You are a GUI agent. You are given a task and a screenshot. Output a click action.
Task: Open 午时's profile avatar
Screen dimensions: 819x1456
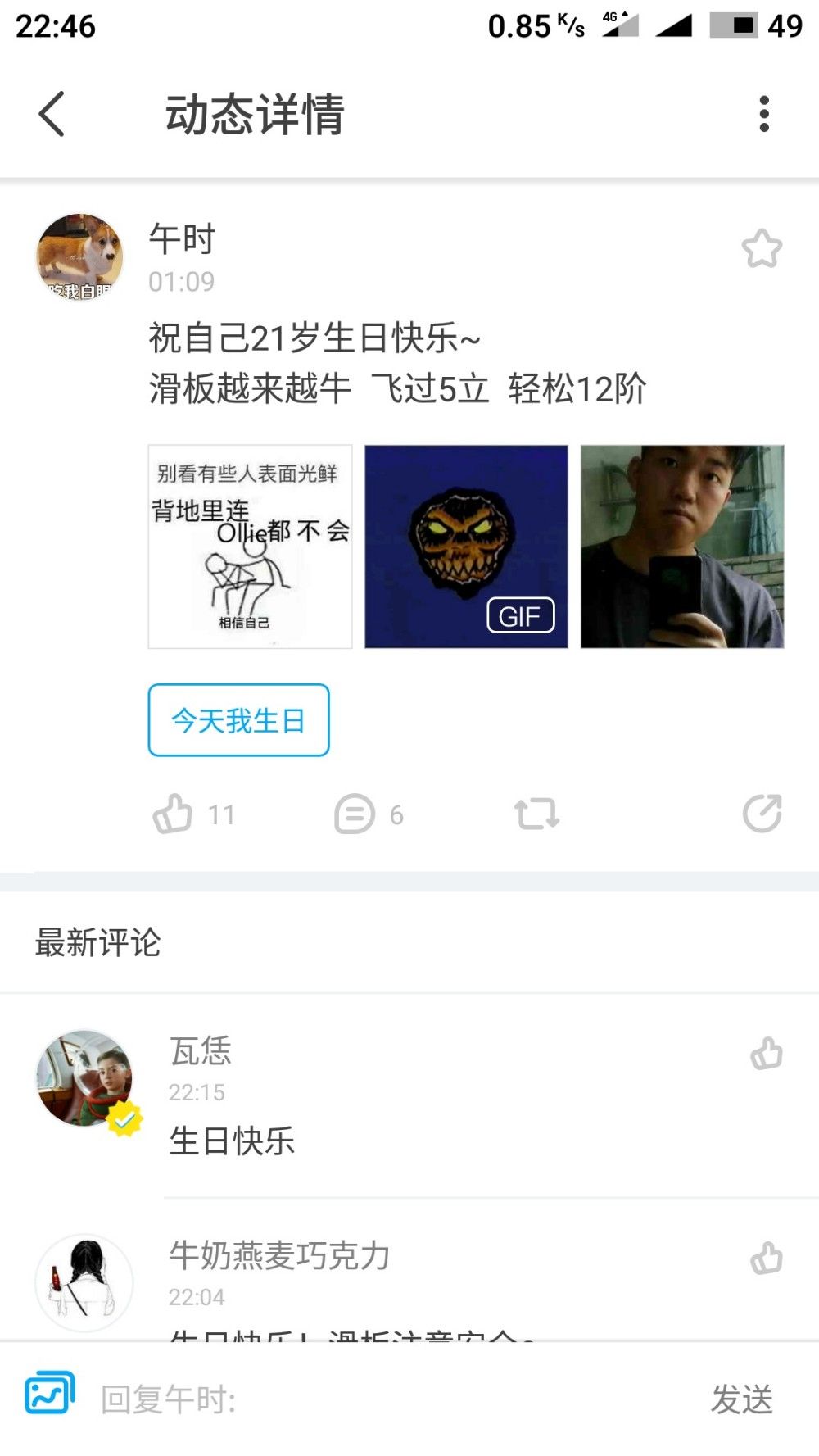pyautogui.click(x=80, y=257)
